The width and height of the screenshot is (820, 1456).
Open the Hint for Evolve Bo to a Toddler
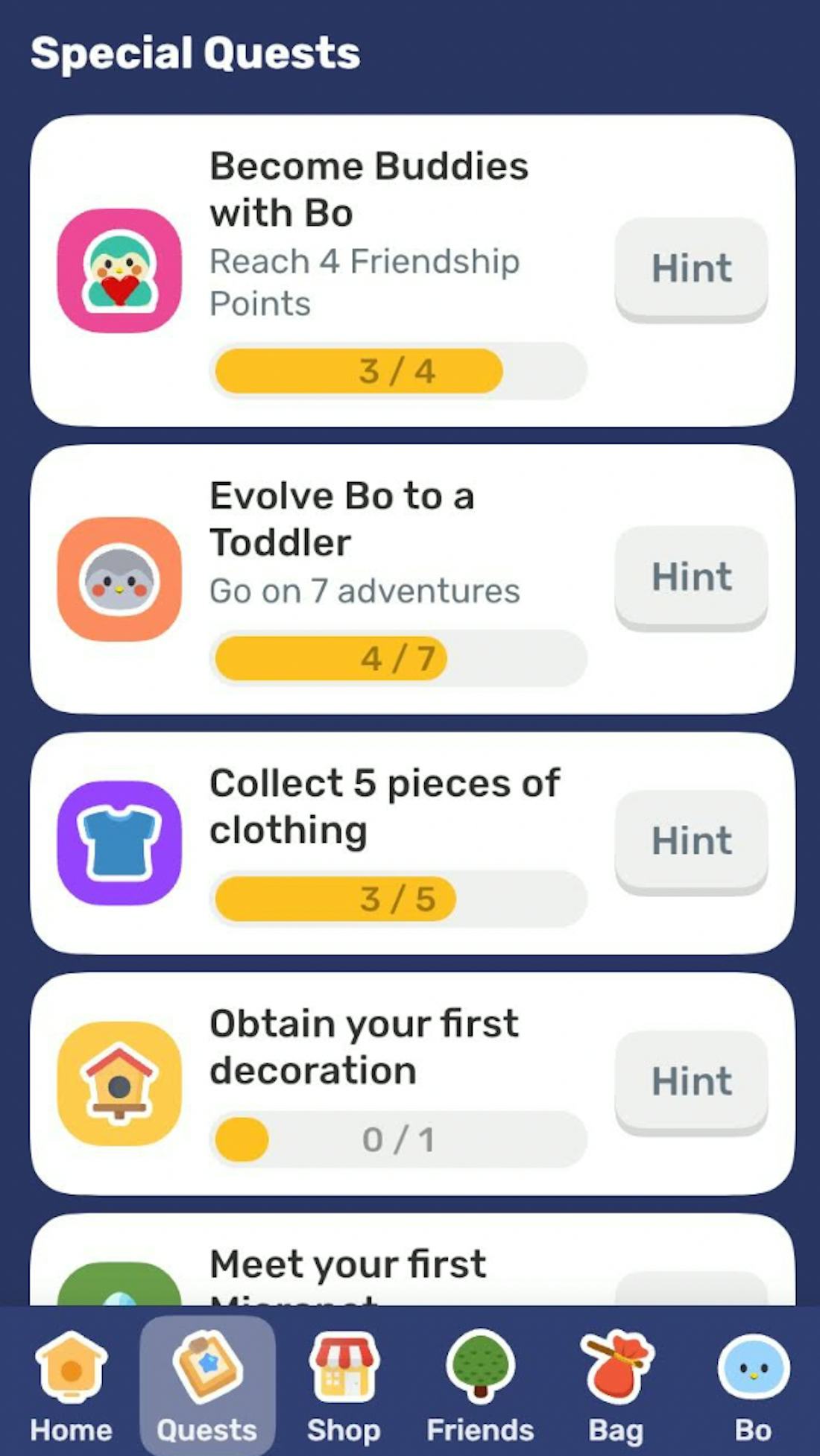(x=691, y=576)
